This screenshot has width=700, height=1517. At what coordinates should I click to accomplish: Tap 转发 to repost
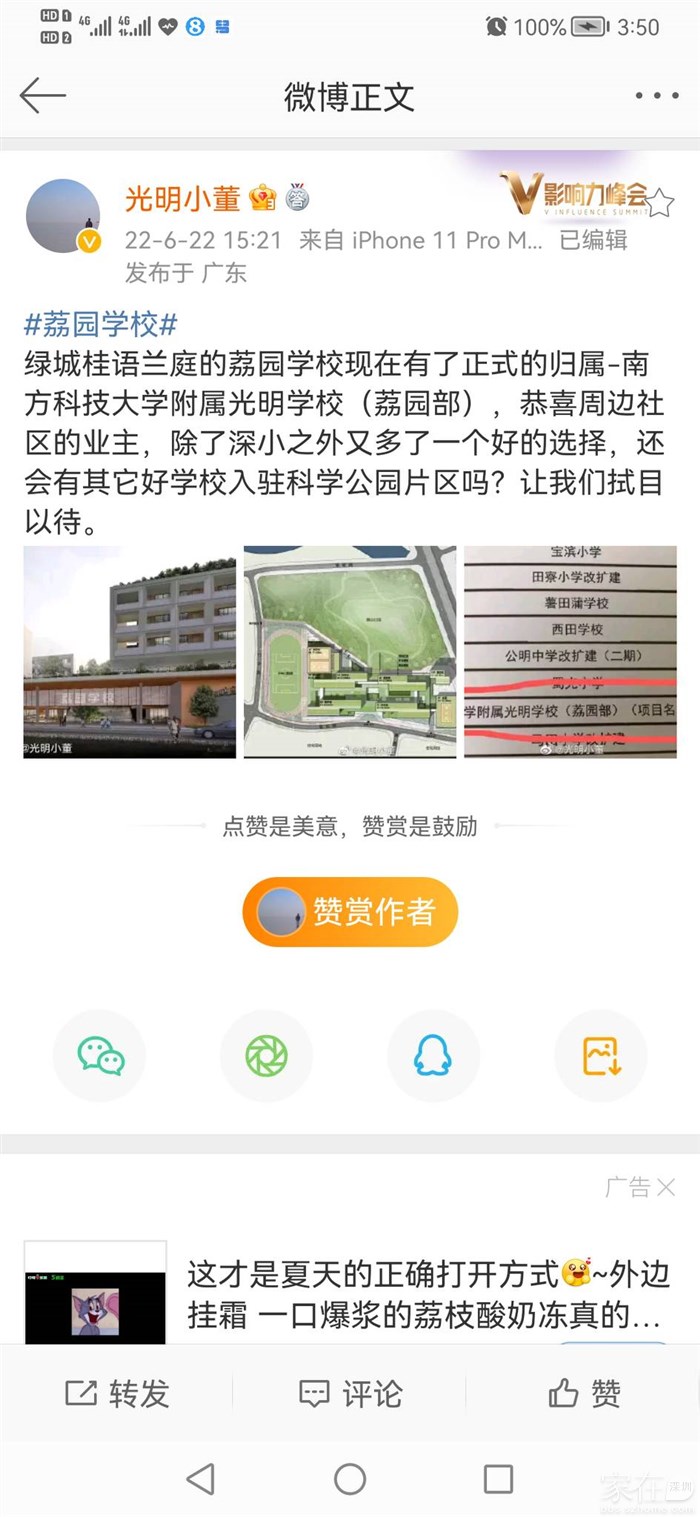click(x=117, y=1393)
